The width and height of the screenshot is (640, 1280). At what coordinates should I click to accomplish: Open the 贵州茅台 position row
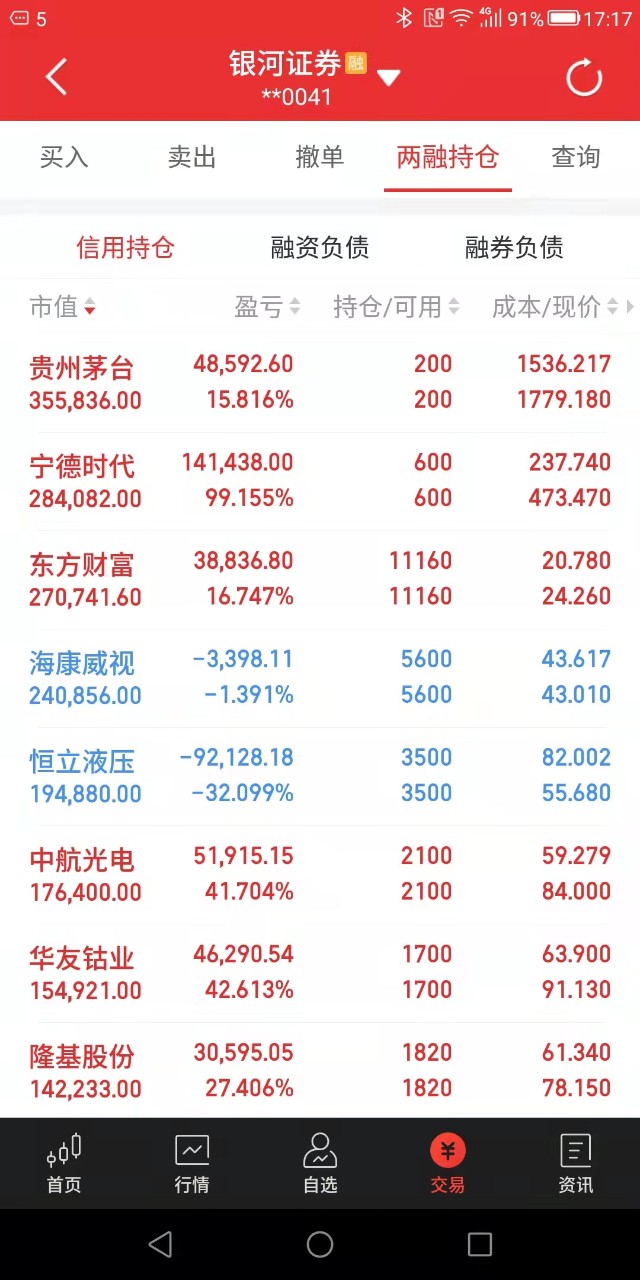pos(320,382)
